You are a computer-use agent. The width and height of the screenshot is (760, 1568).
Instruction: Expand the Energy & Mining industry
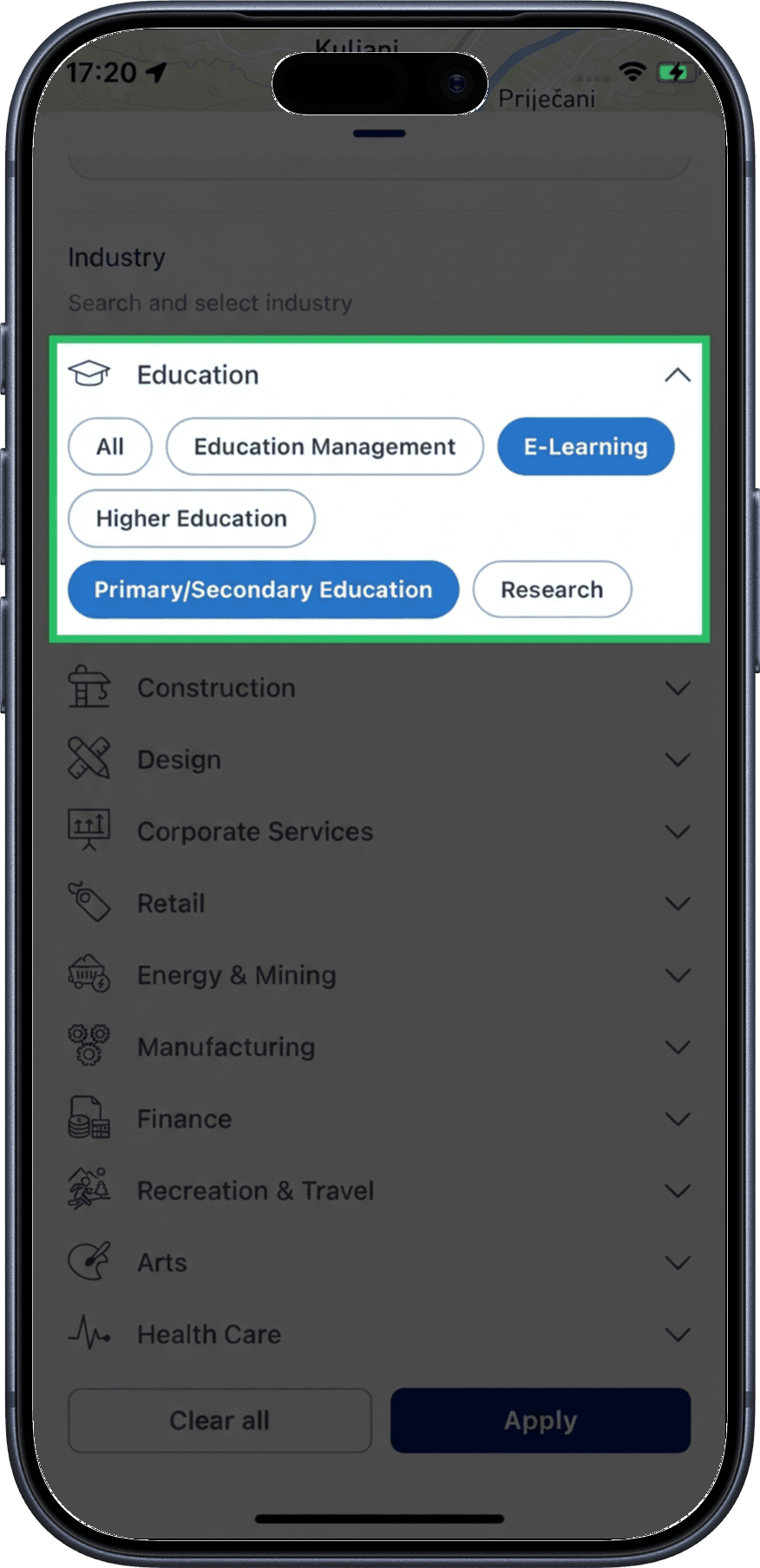point(677,976)
